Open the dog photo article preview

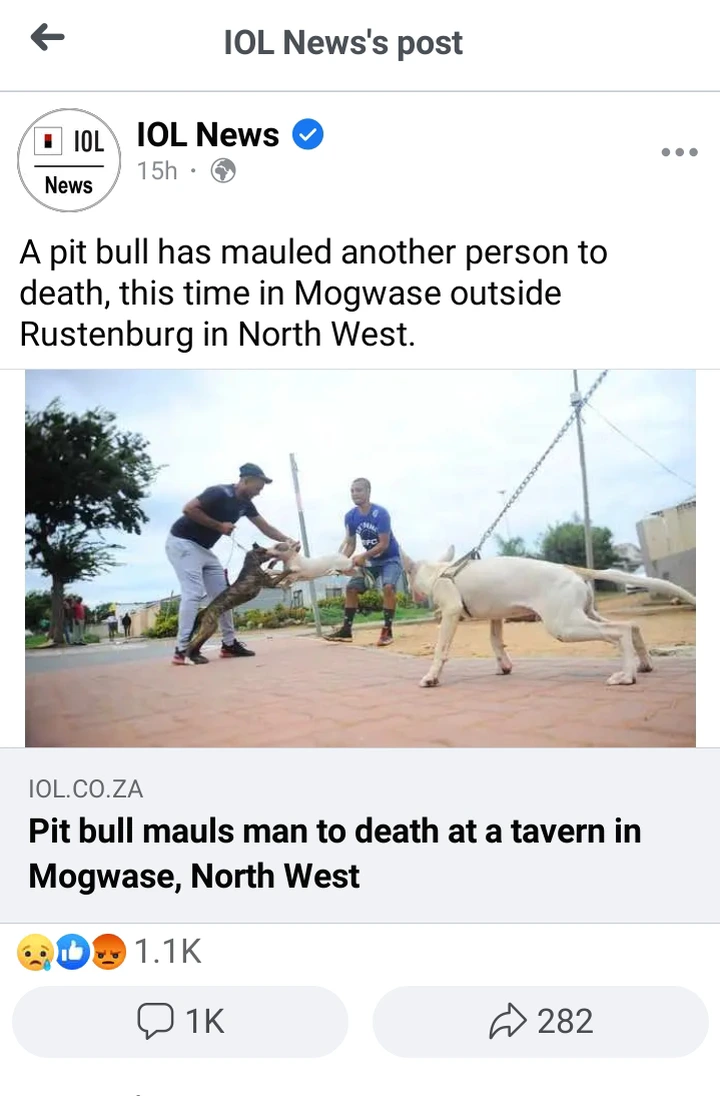tap(360, 558)
